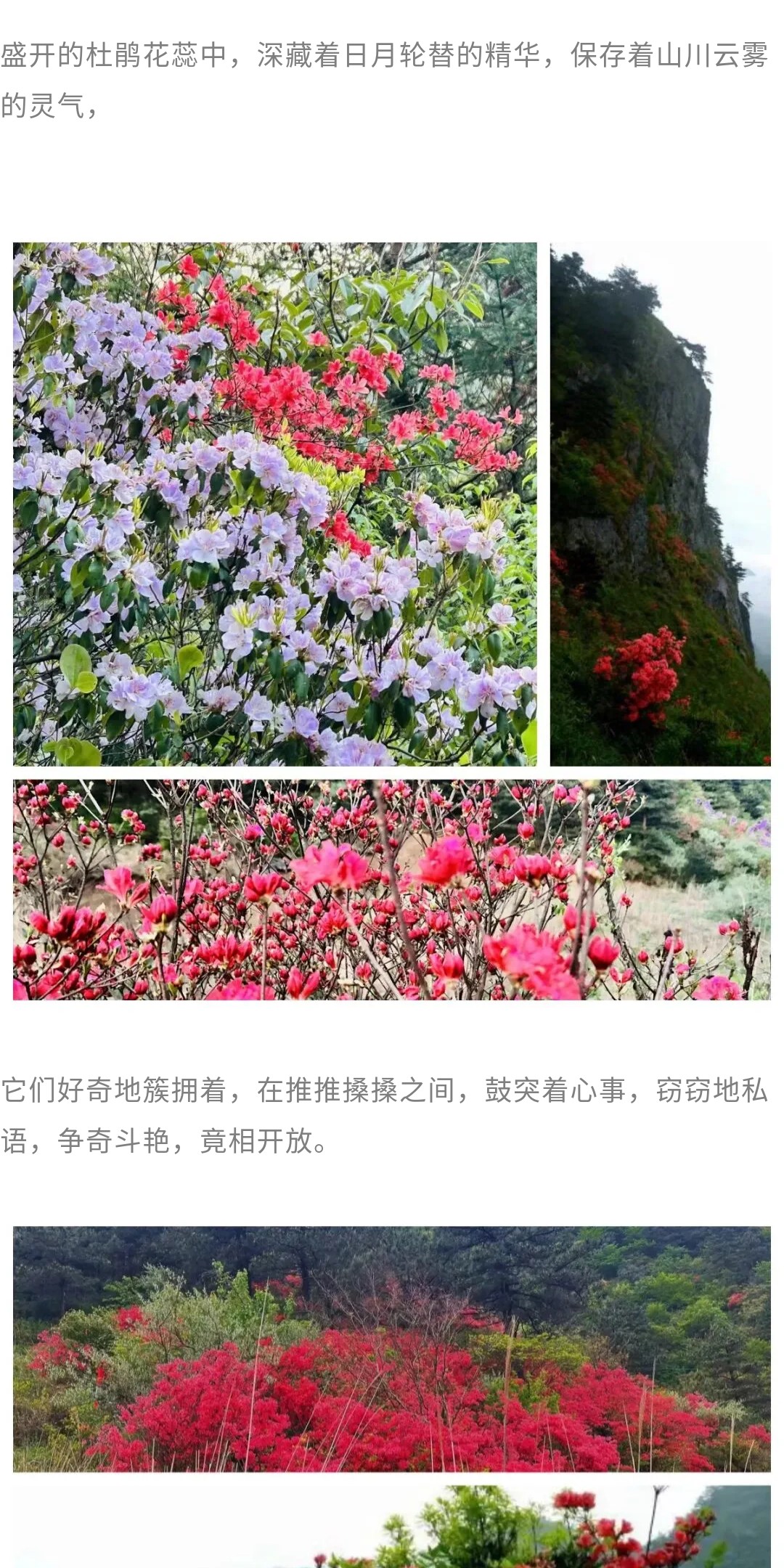Open the wide pink azalea buds photo
Viewport: 784px width, 1568px height.
pyautogui.click(x=391, y=889)
